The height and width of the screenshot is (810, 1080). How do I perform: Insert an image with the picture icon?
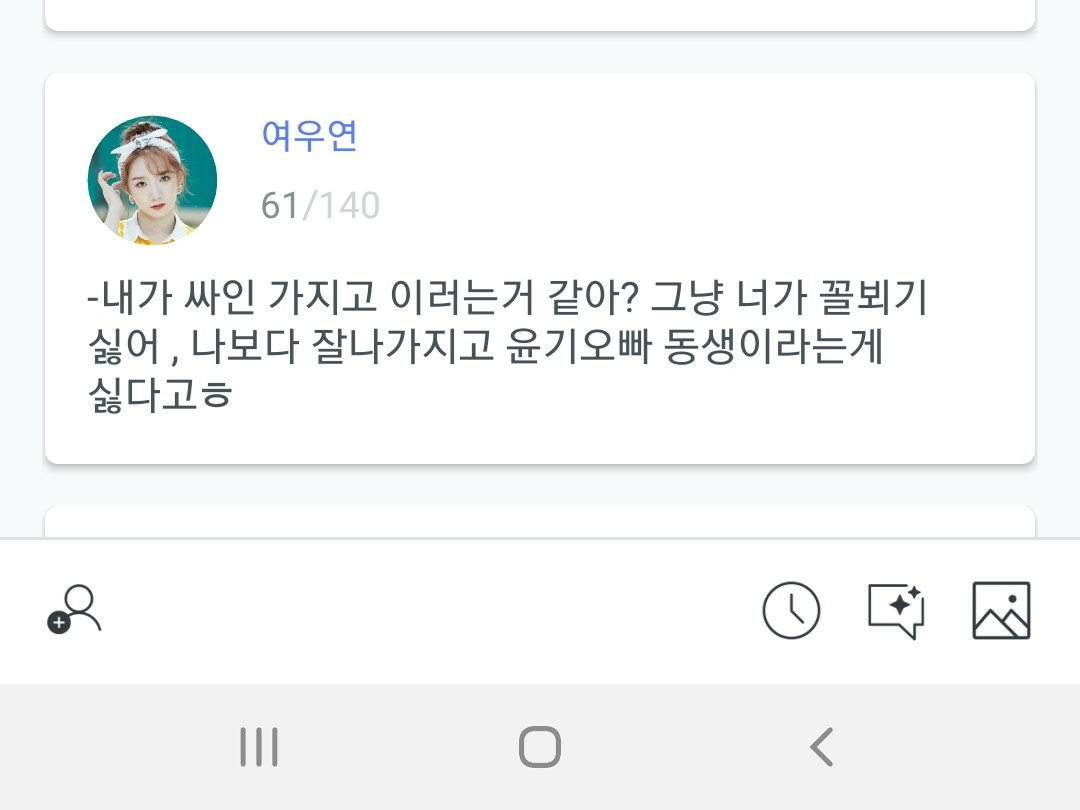1001,611
